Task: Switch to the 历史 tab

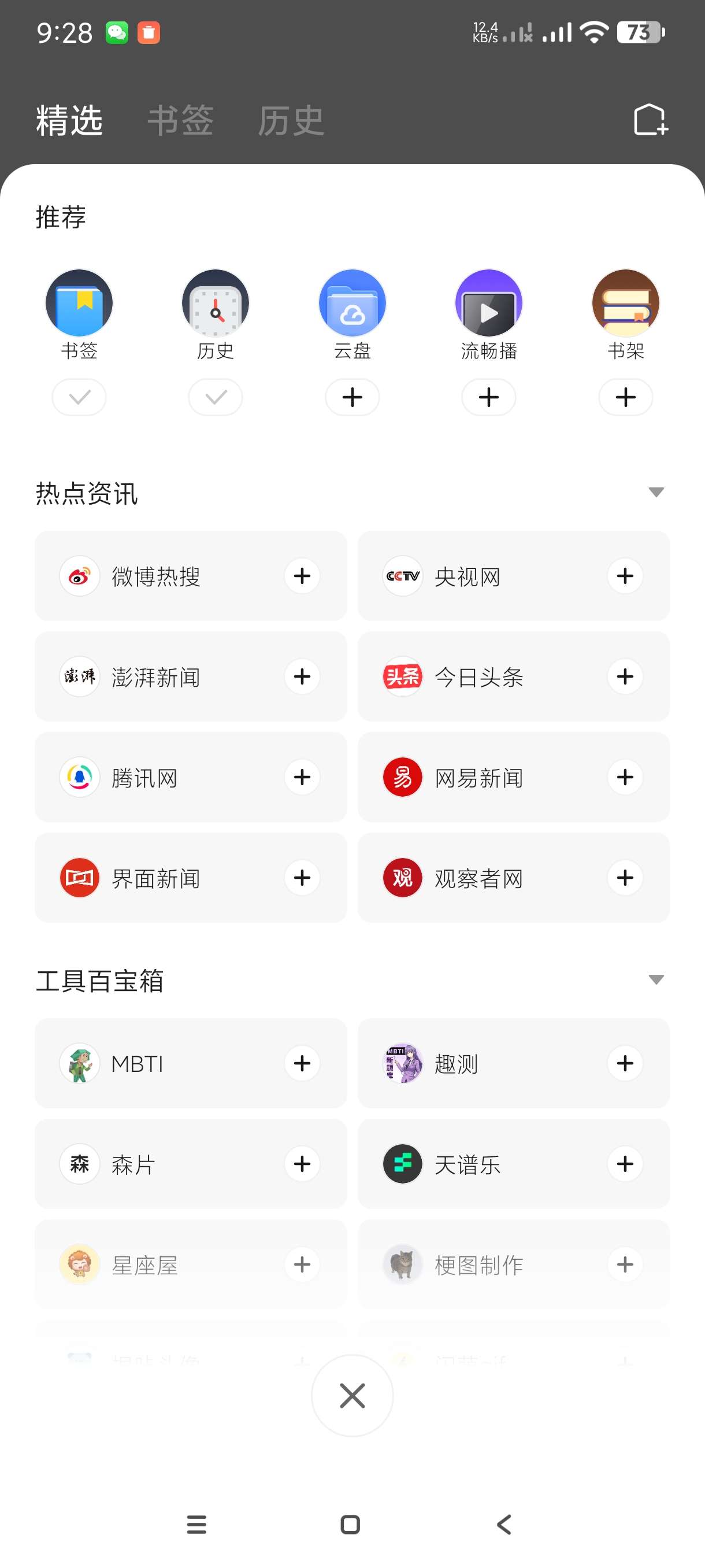Action: coord(290,120)
